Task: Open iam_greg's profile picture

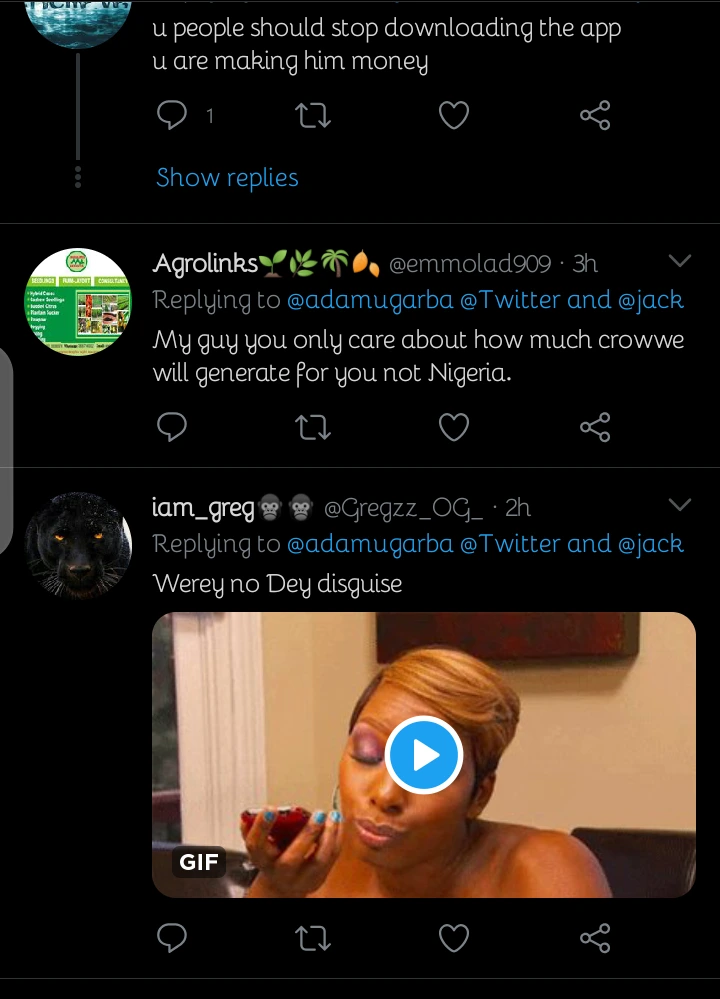Action: tap(77, 545)
